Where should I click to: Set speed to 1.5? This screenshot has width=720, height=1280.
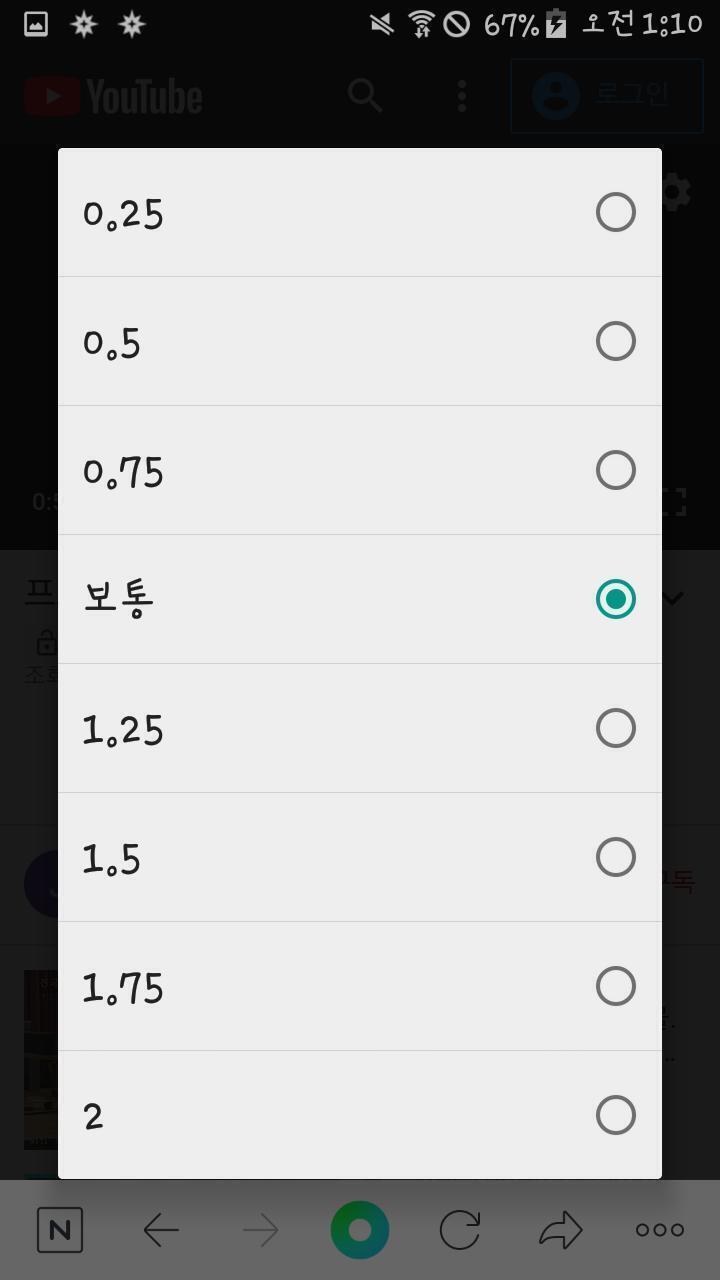click(360, 857)
